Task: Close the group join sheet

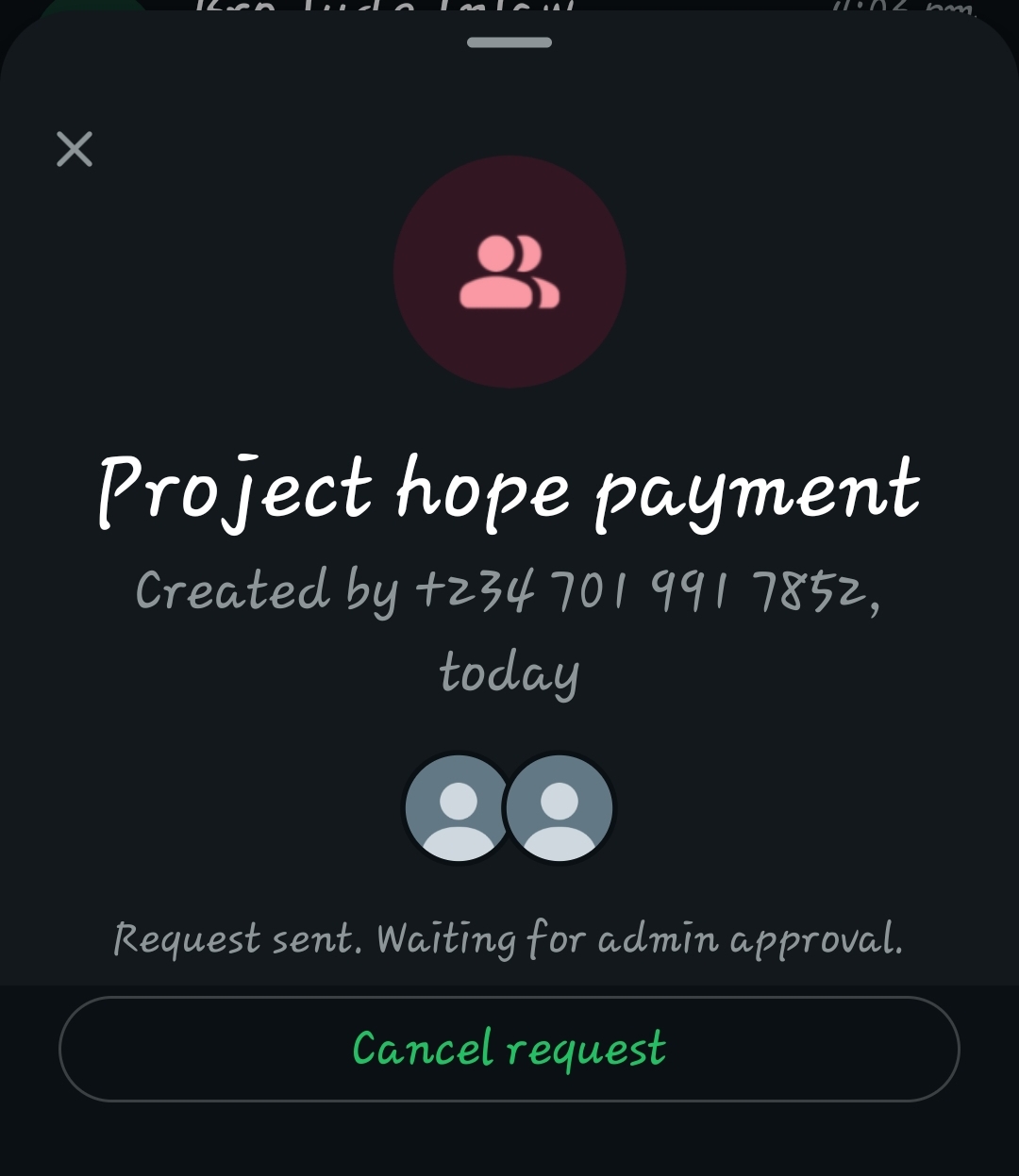Action: (75, 149)
